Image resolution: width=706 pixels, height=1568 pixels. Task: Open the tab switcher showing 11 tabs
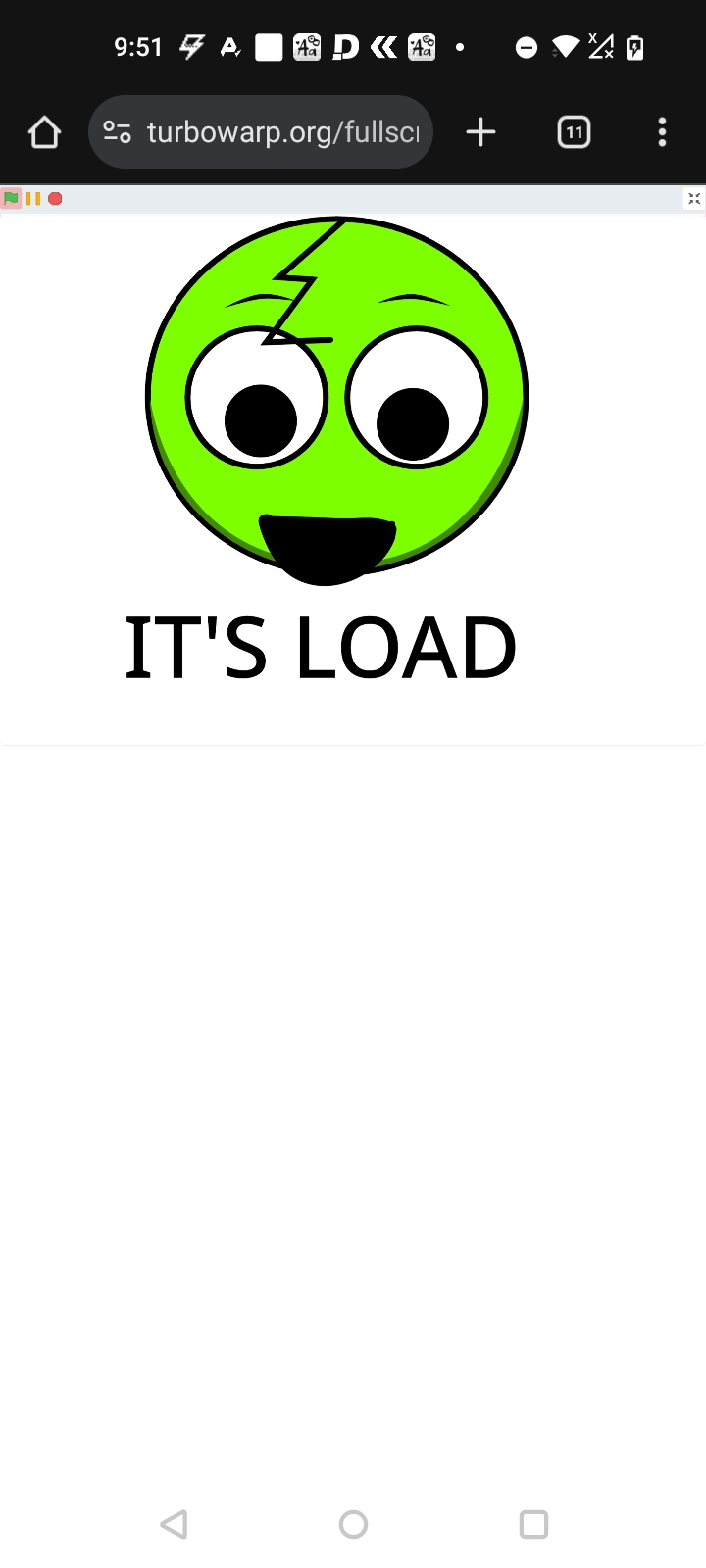point(574,132)
